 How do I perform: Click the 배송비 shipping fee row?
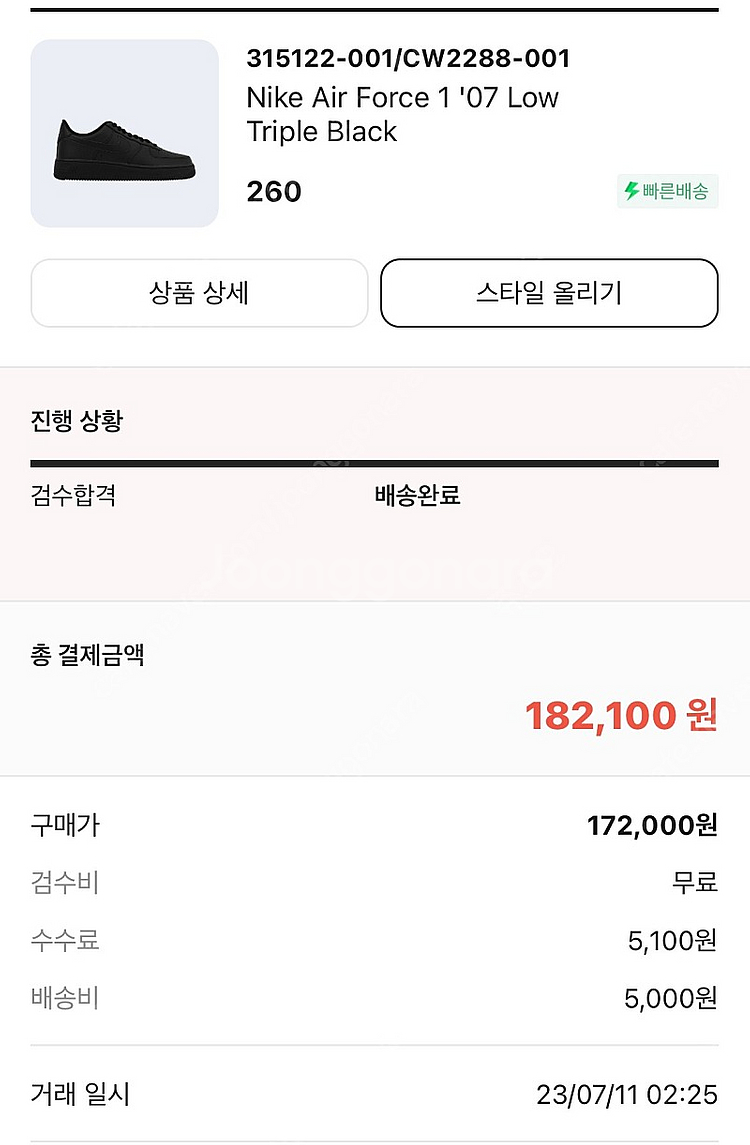[x=375, y=997]
